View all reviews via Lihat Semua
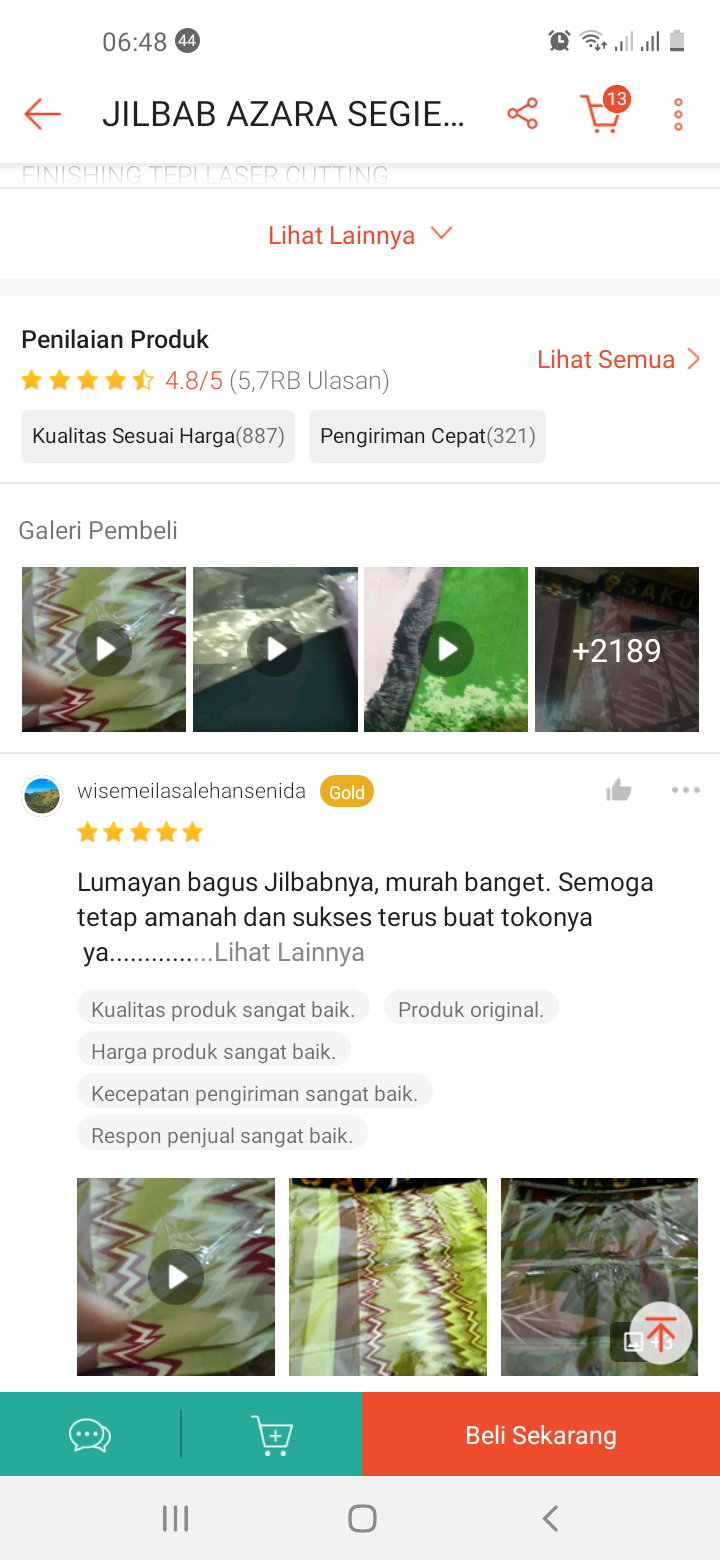Image resolution: width=720 pixels, height=1560 pixels. [x=618, y=359]
